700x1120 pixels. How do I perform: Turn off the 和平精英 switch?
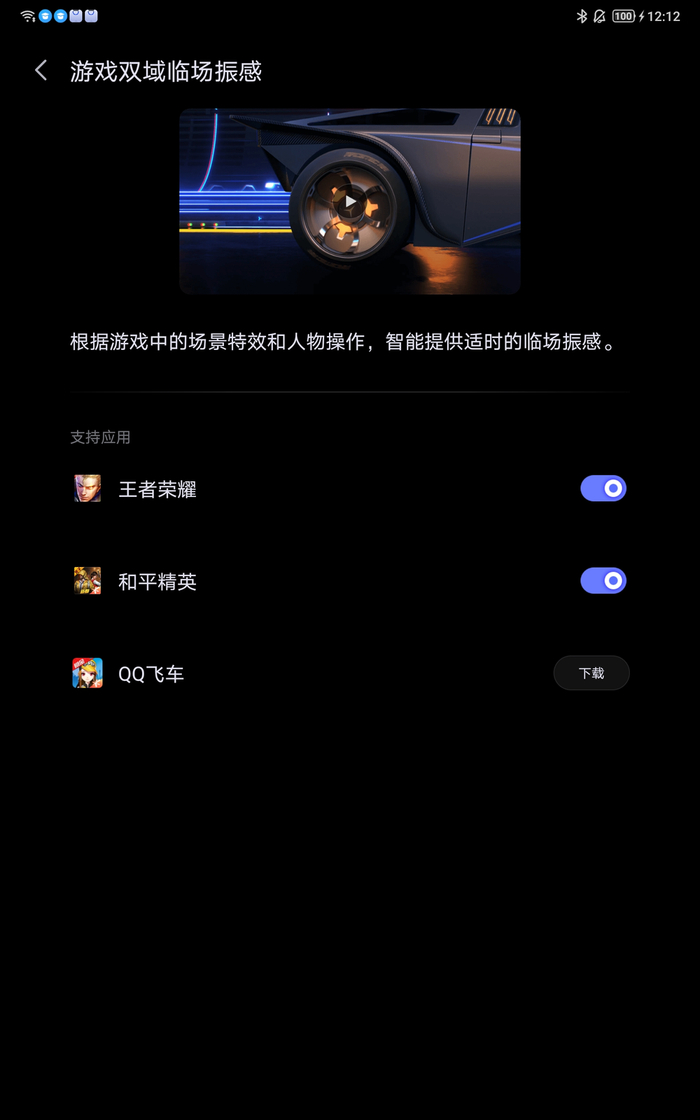603,581
